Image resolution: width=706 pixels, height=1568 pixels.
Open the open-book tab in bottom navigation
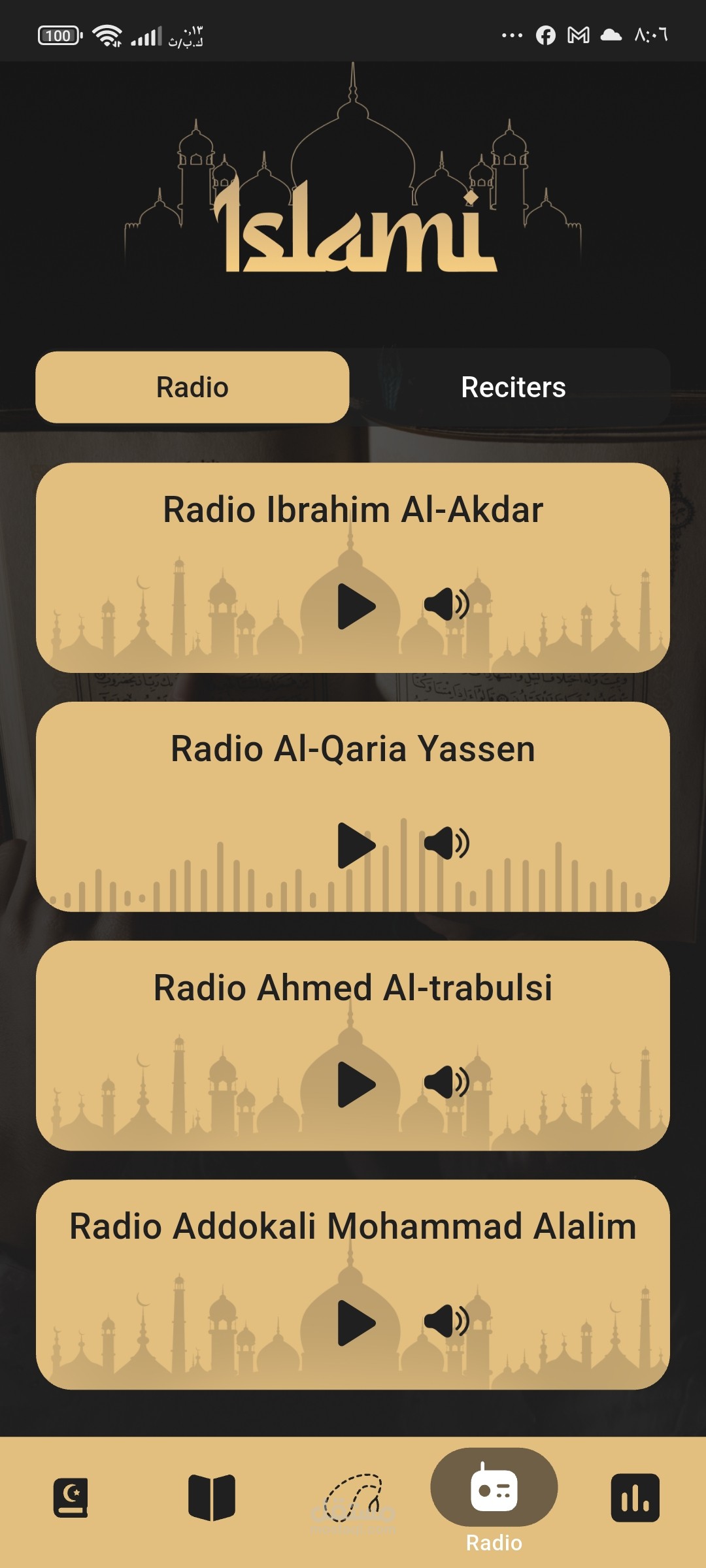(x=212, y=1497)
